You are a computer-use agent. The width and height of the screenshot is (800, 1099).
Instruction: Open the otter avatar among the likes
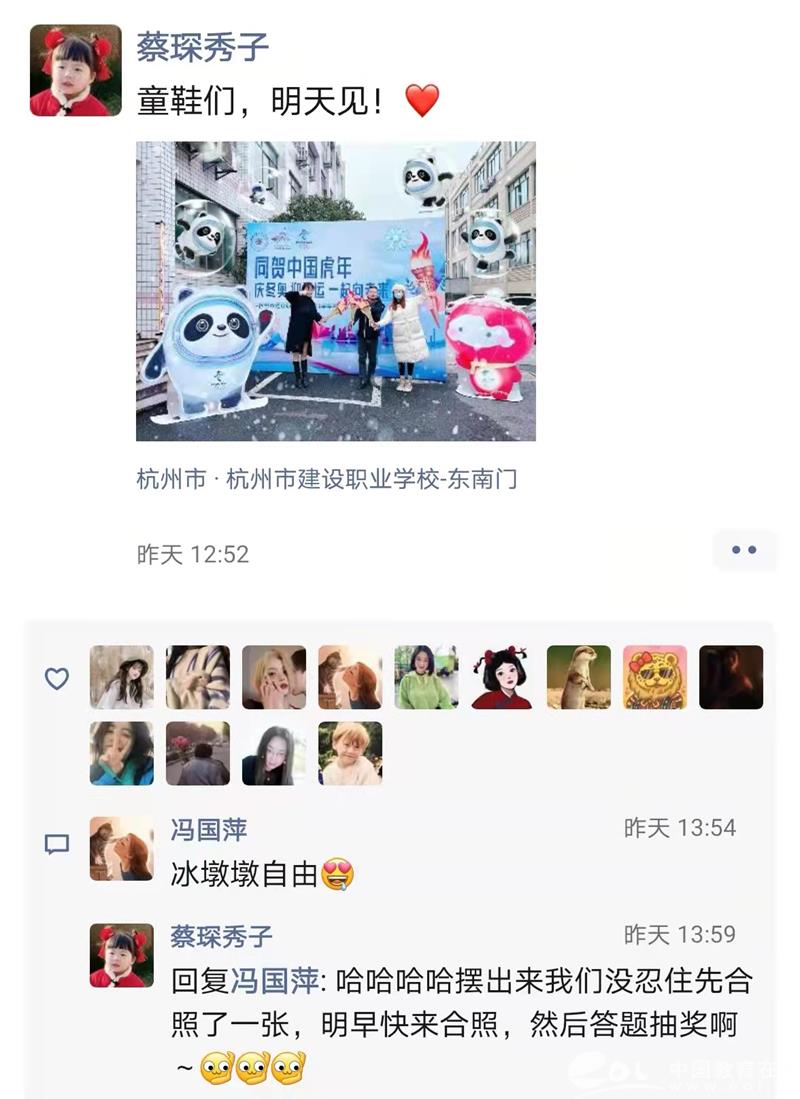click(x=578, y=677)
